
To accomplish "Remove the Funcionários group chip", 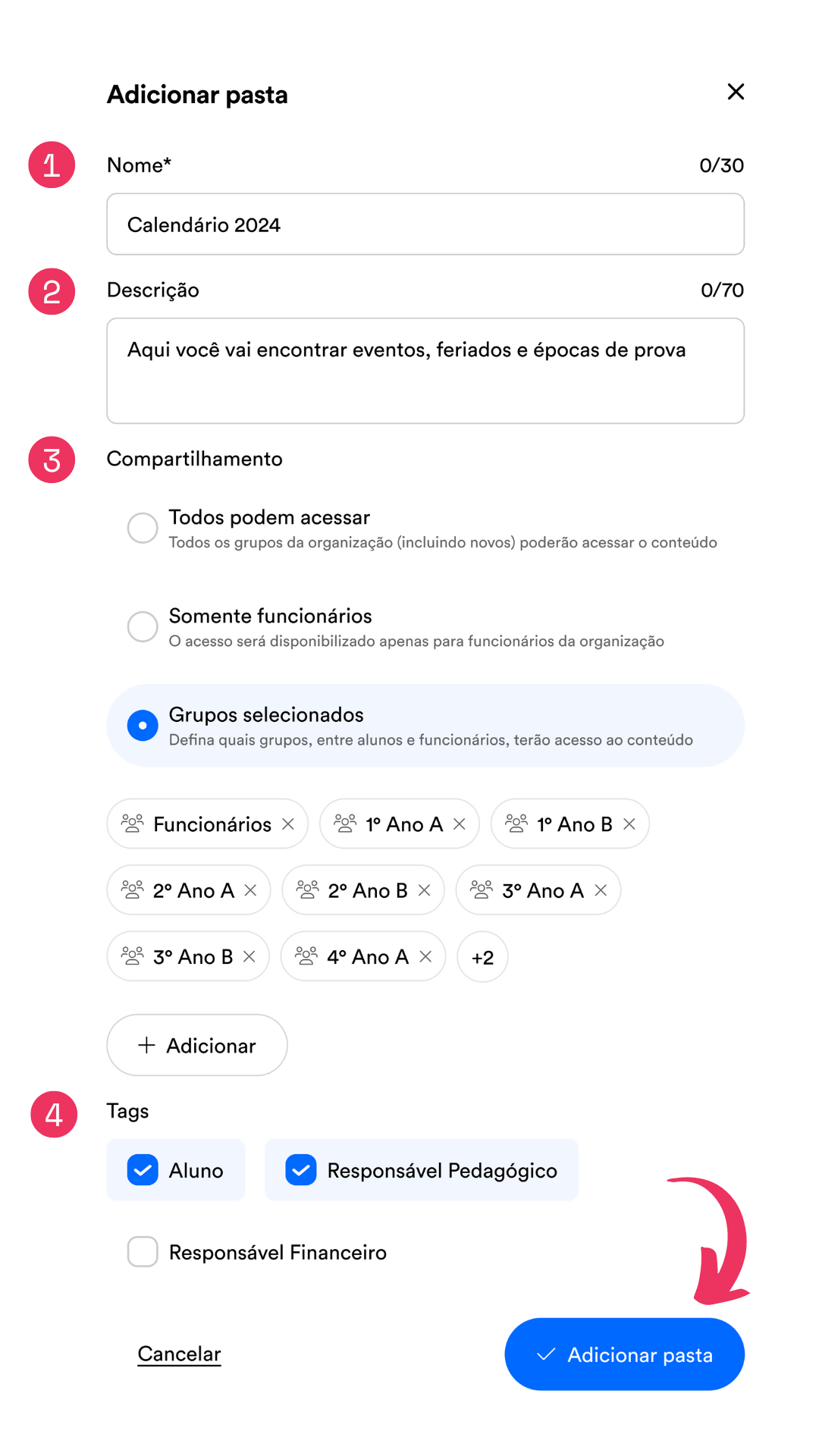I will click(288, 824).
